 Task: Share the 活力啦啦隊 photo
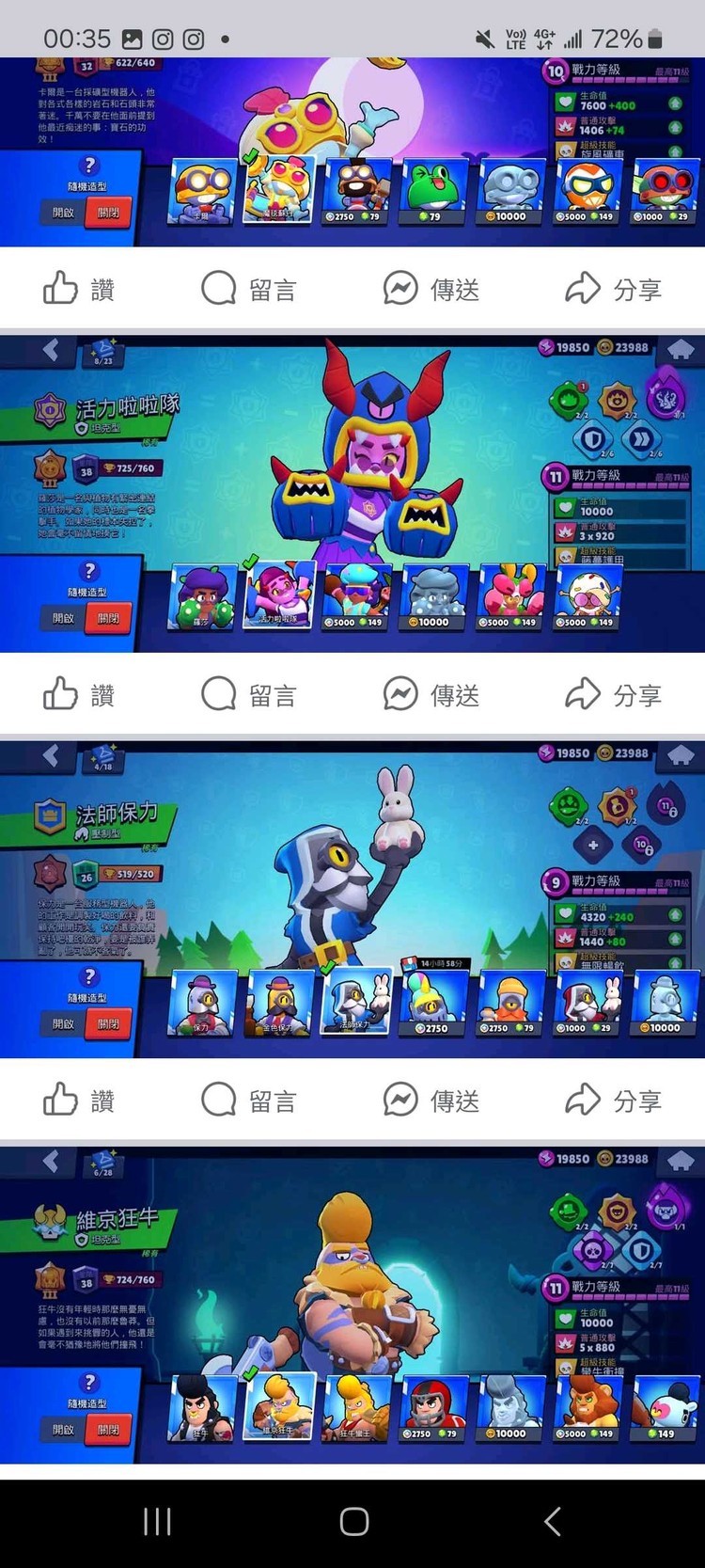point(614,695)
